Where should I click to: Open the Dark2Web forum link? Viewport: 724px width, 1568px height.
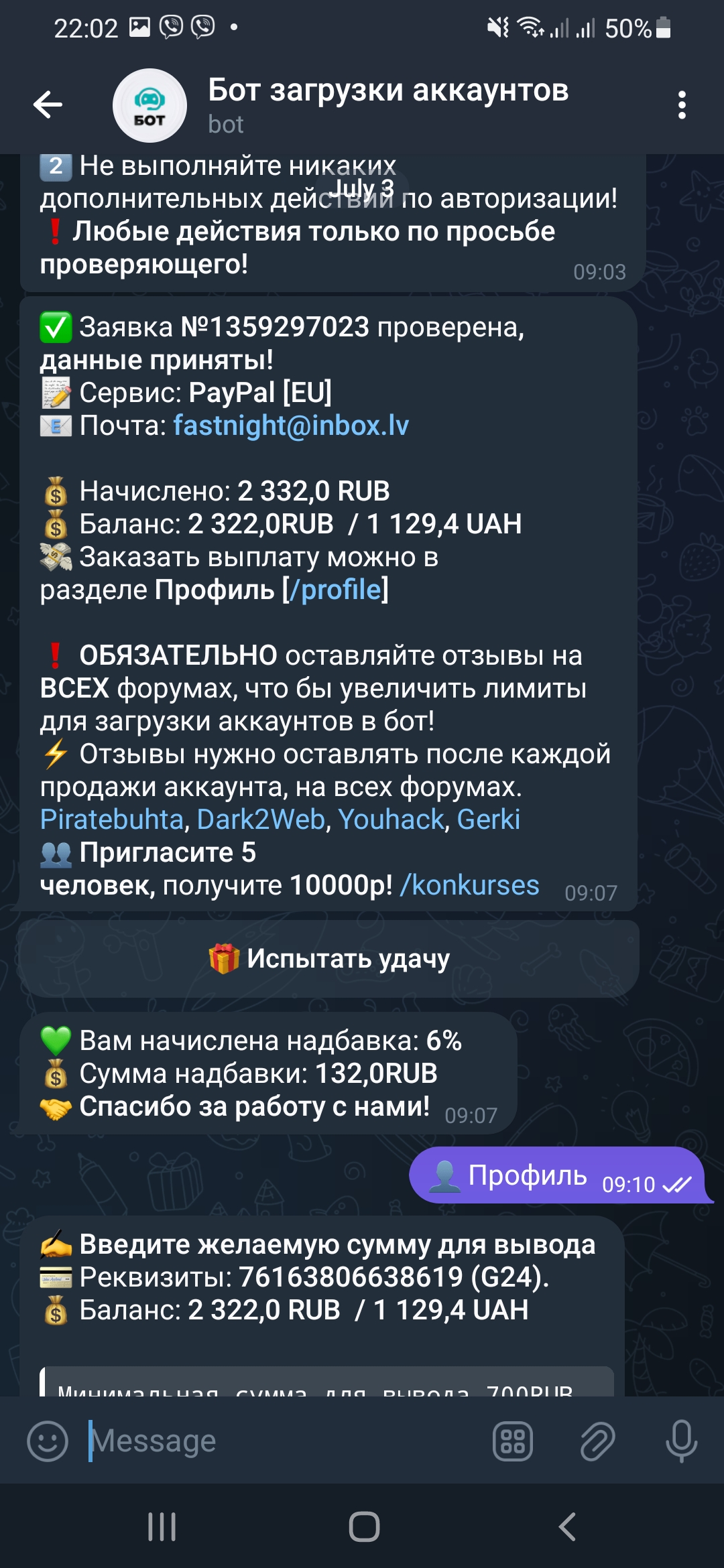tap(261, 820)
